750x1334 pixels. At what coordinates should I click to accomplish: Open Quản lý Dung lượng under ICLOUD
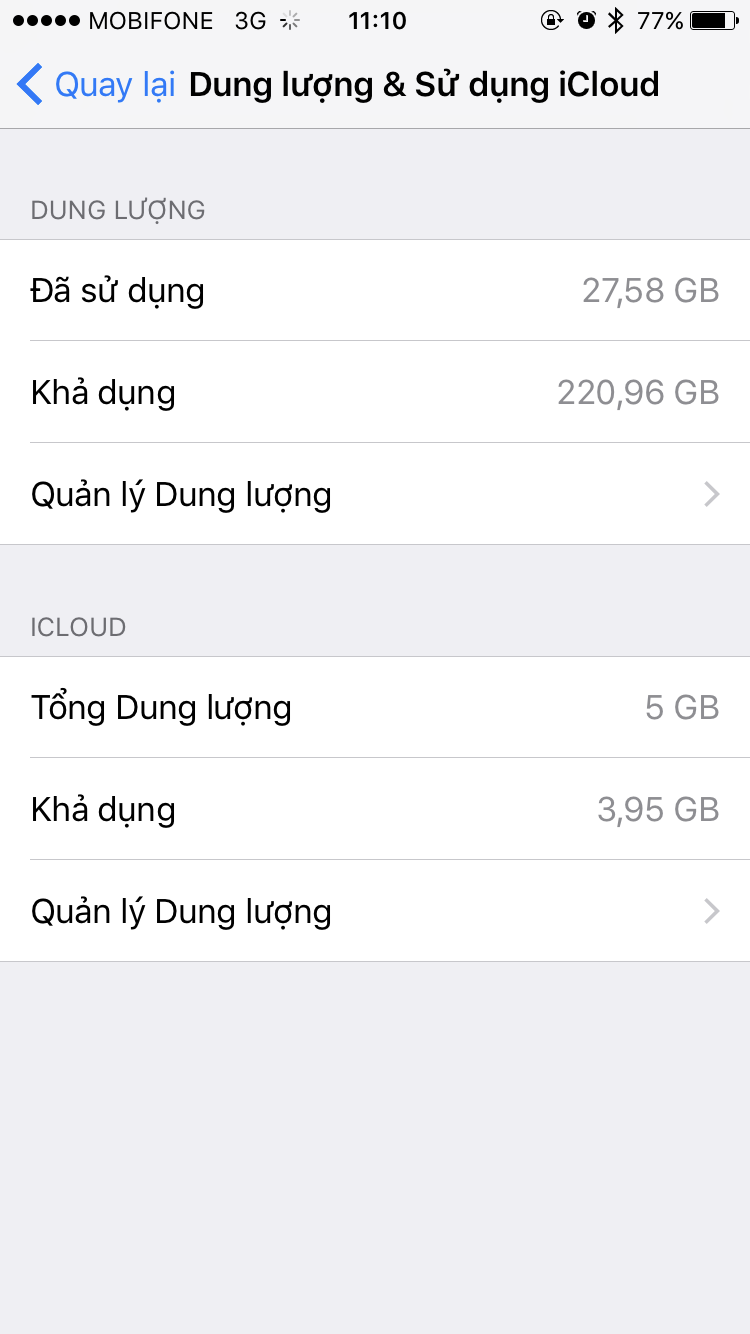click(374, 911)
